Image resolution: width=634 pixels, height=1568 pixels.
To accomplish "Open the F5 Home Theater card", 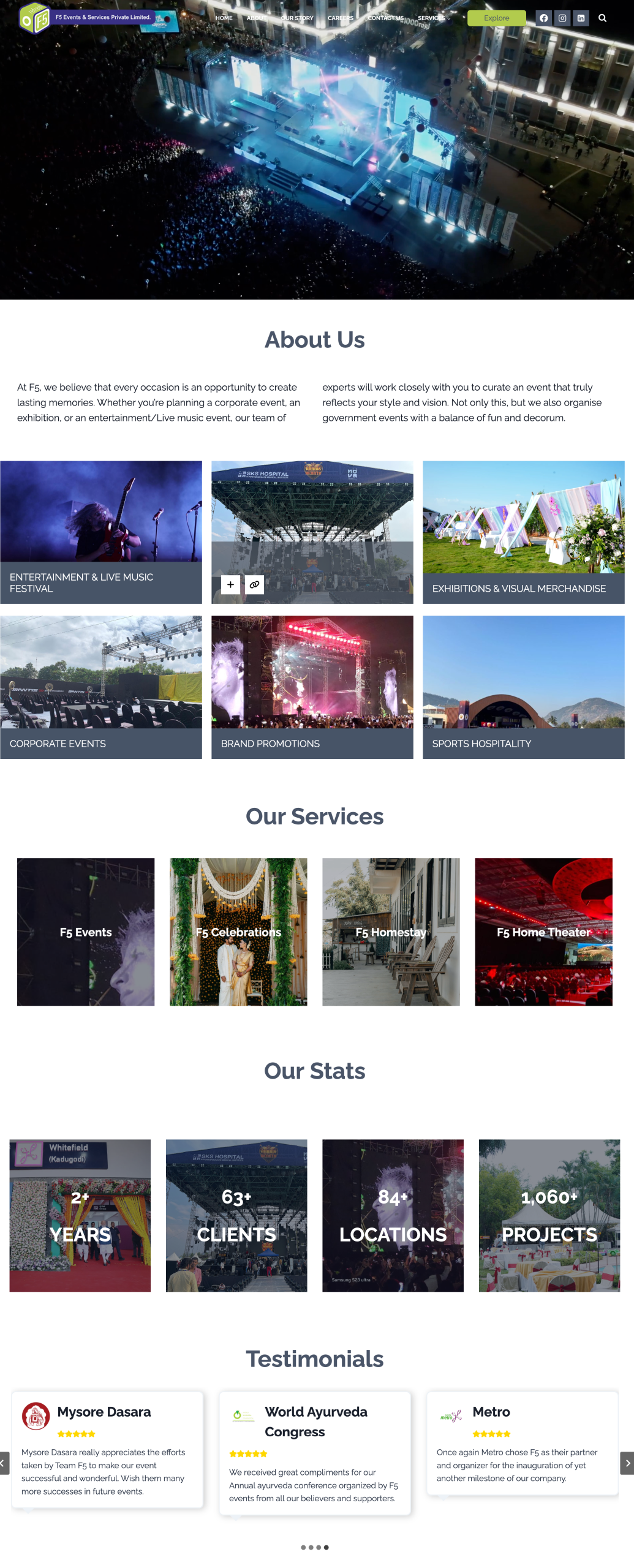I will tap(543, 931).
